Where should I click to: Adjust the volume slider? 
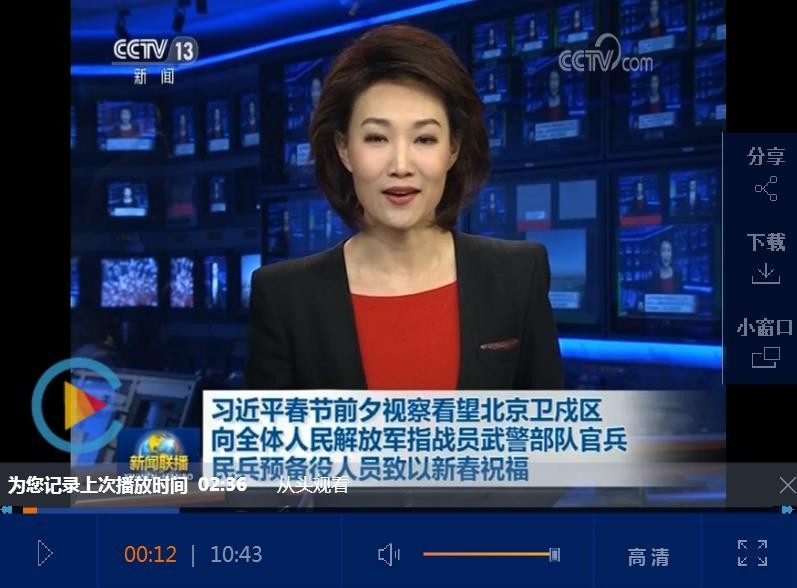click(x=490, y=554)
